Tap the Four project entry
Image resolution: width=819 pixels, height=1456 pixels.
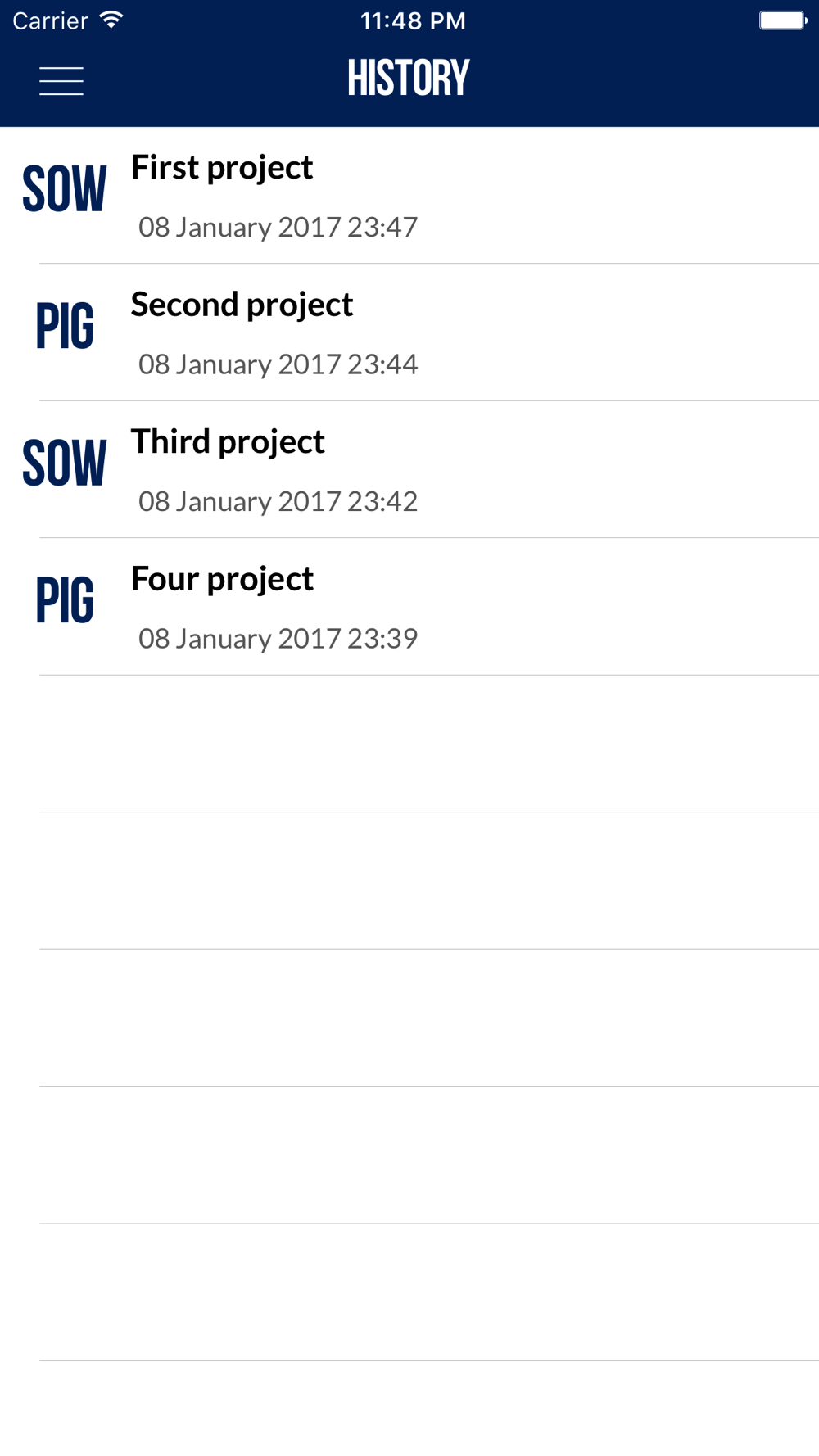pos(409,607)
